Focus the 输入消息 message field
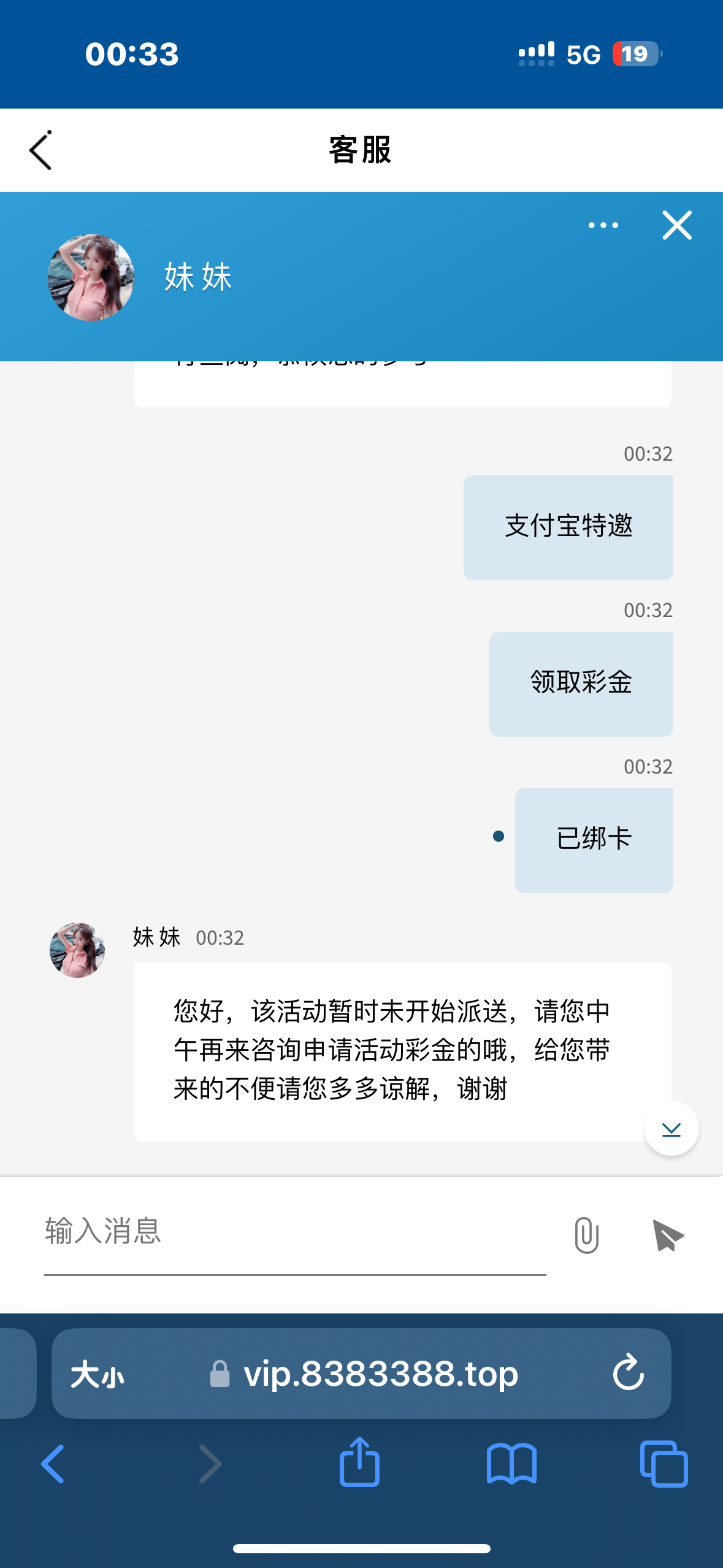The image size is (723, 1568). coord(295,1233)
